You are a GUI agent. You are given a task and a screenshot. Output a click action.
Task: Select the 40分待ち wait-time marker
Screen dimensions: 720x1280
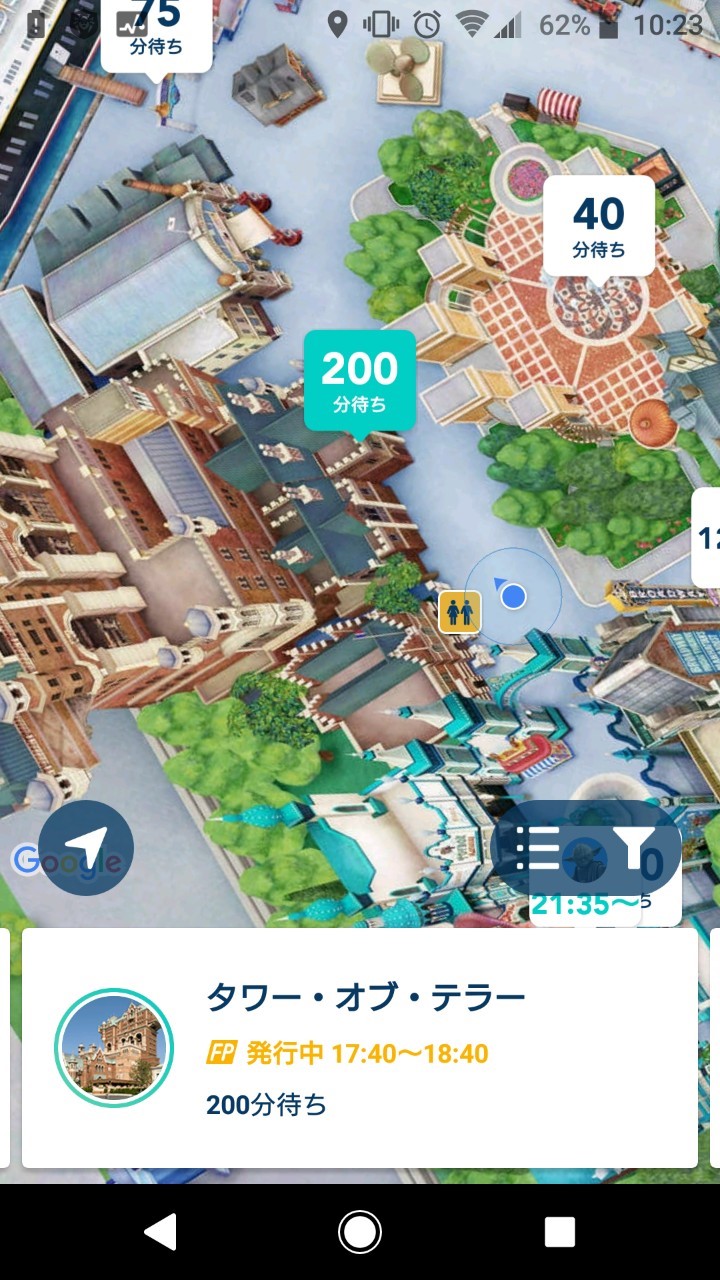coord(598,225)
